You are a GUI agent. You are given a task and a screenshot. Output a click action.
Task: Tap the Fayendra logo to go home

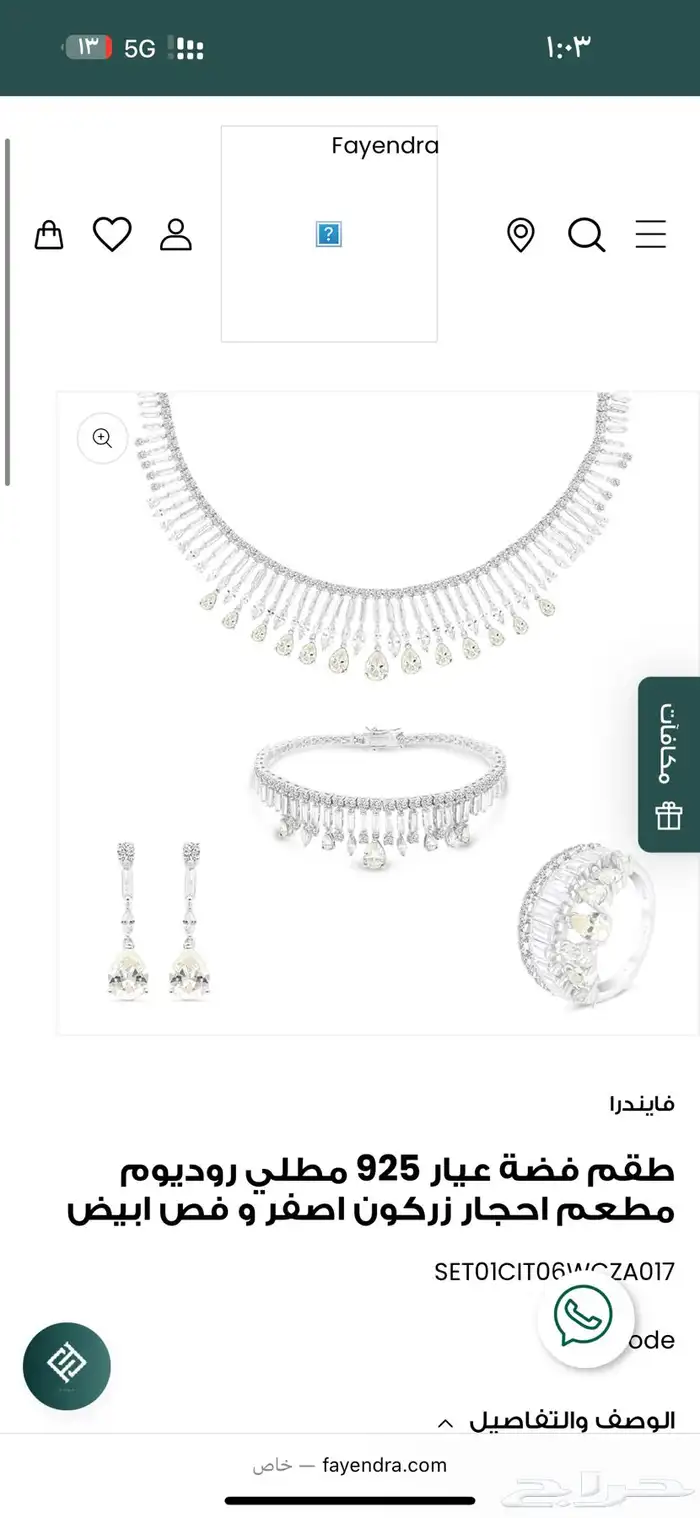click(329, 235)
